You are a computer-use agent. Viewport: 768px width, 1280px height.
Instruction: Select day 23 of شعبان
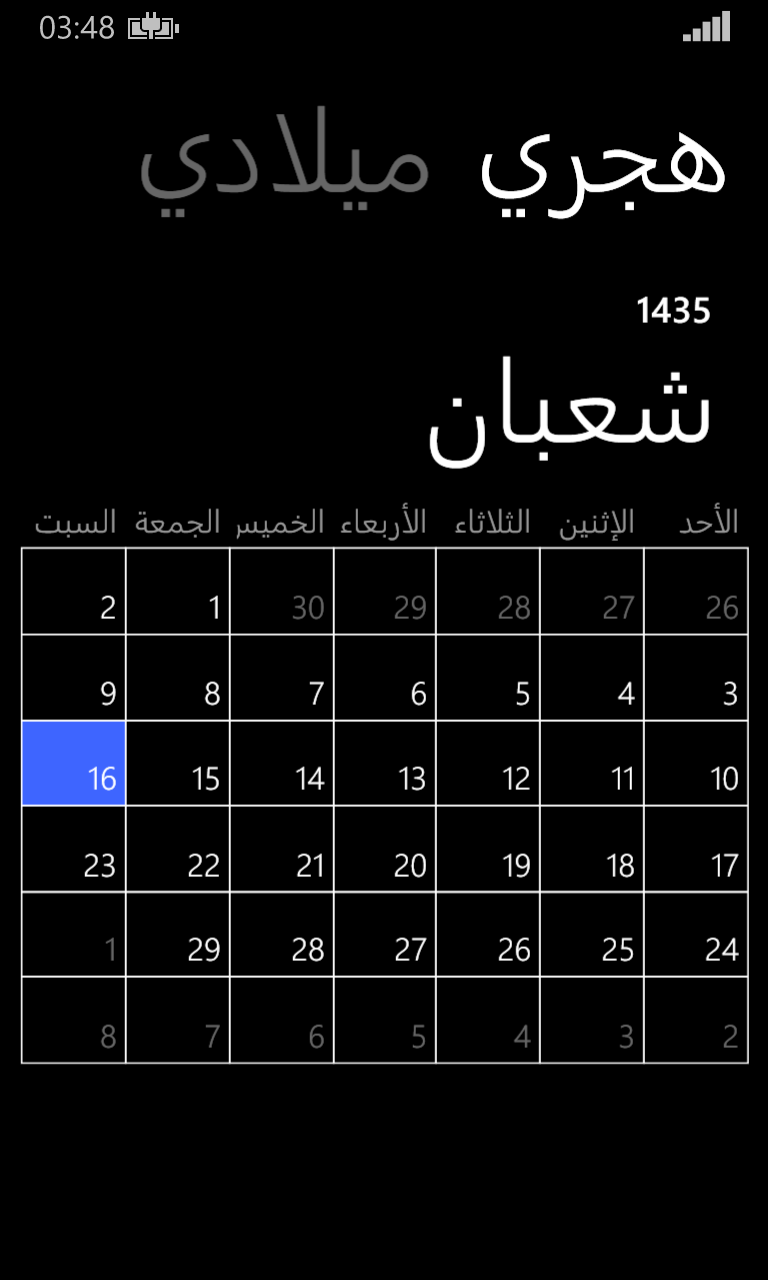click(x=74, y=849)
